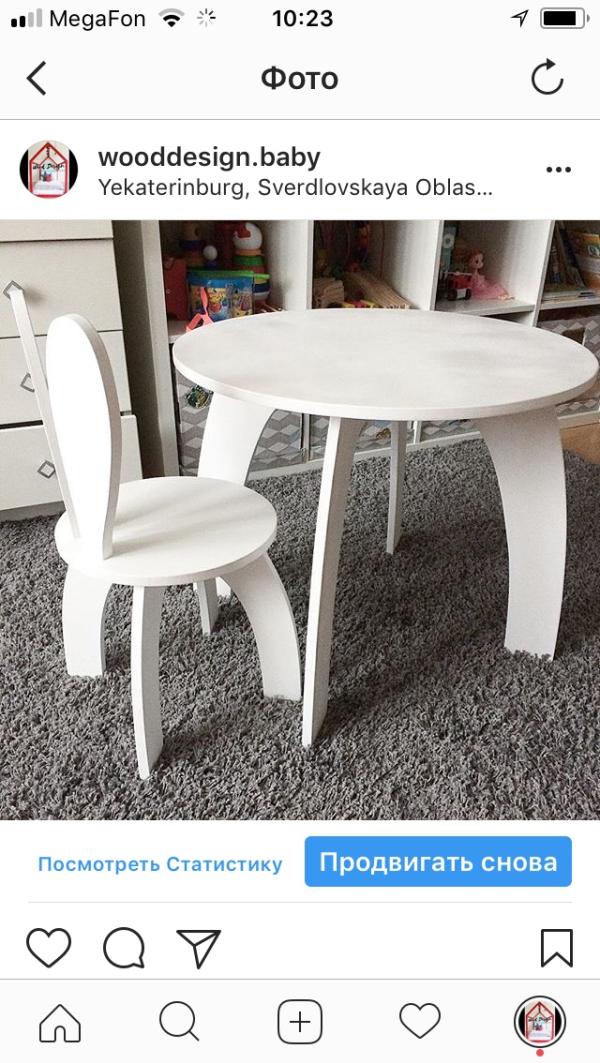Tap the wooddesign.baby avatar picture
Screen dimensions: 600x1063
point(49,169)
